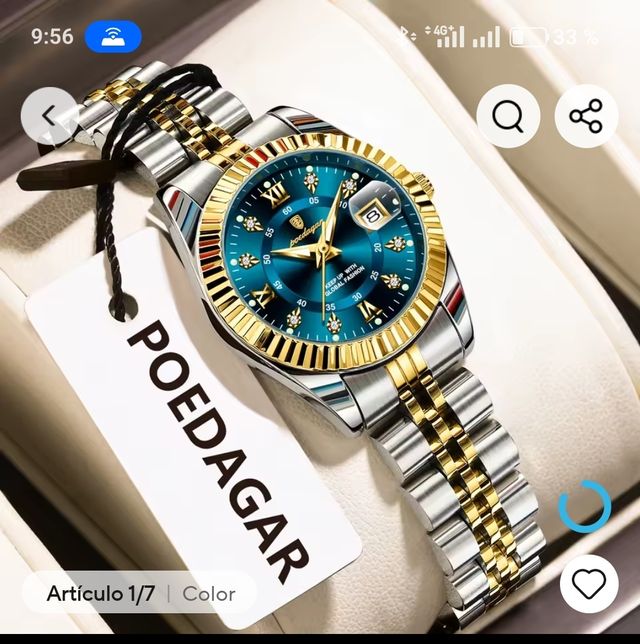Screen dimensions: 640x644
Task: Select the Artículo 1/7 tab
Action: click(100, 593)
